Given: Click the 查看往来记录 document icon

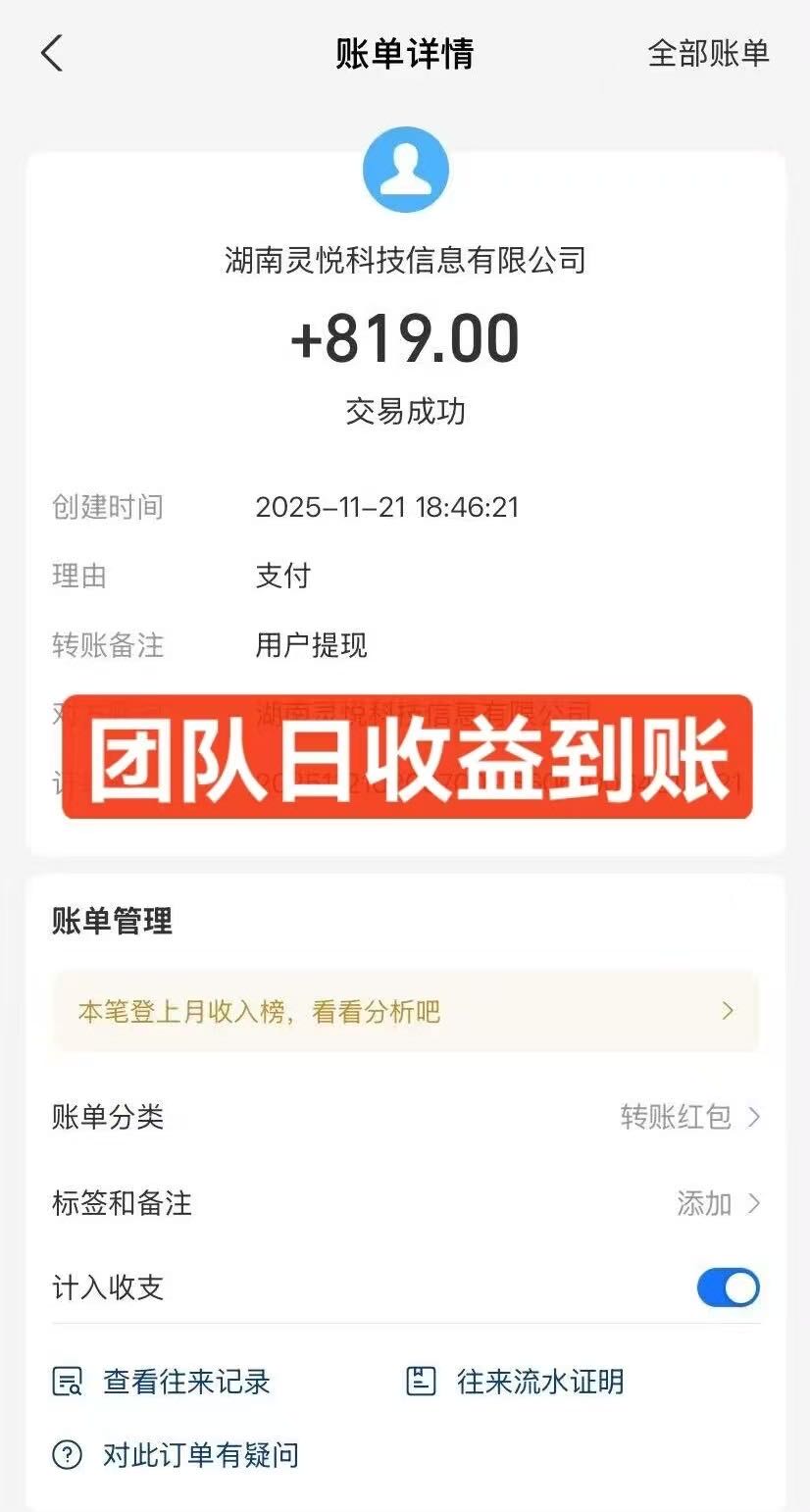Looking at the screenshot, I should coord(65,1381).
